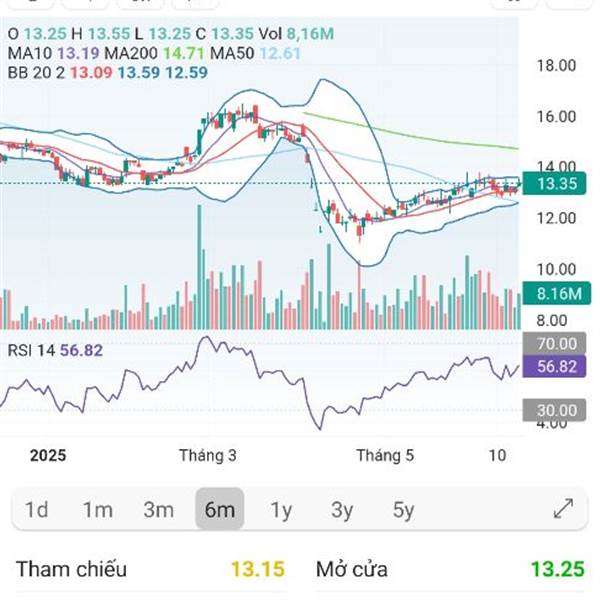Switch to the 1y range
The image size is (600, 600).
pyautogui.click(x=281, y=510)
